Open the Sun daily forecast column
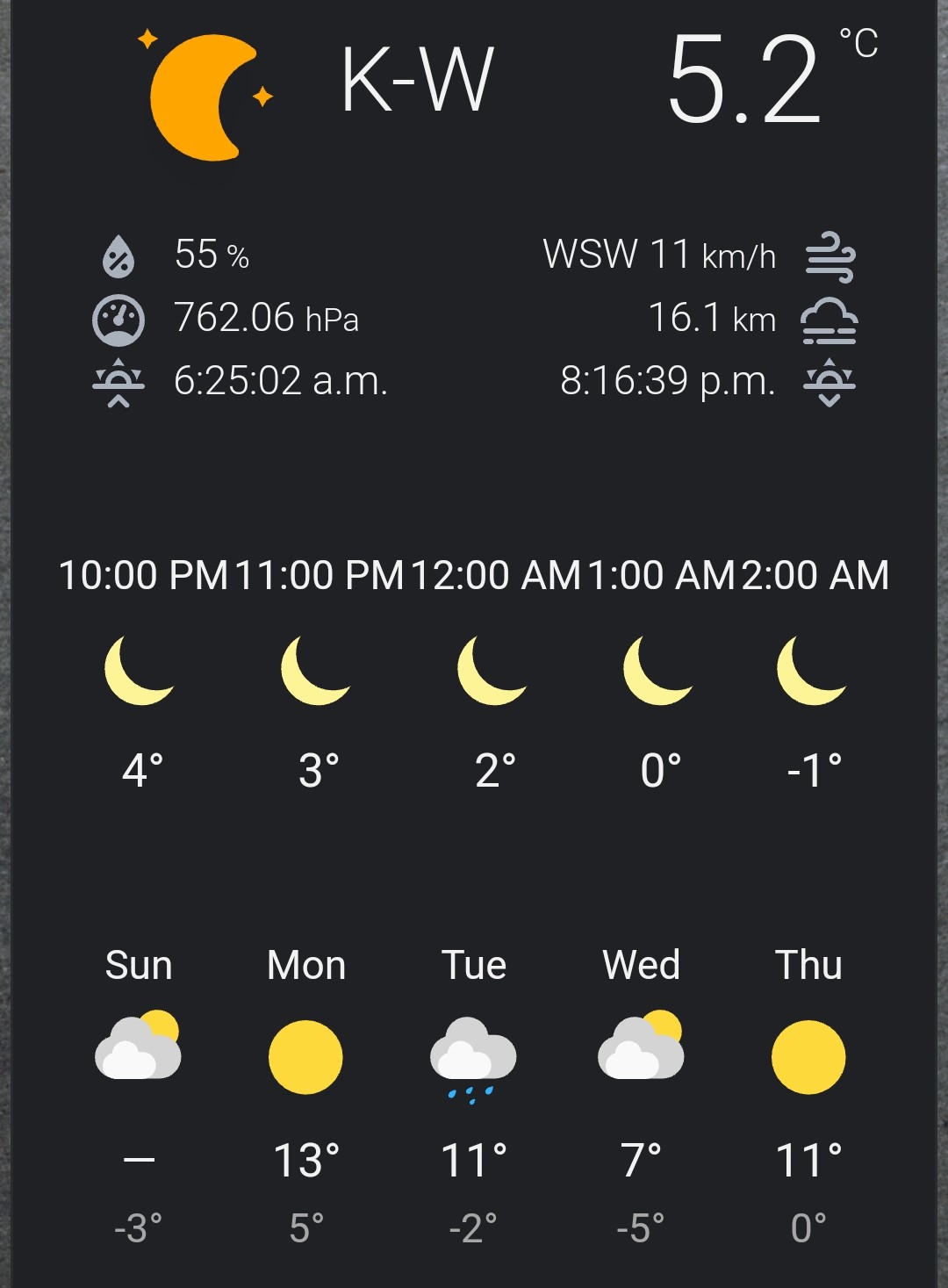Image resolution: width=948 pixels, height=1288 pixels. click(138, 965)
